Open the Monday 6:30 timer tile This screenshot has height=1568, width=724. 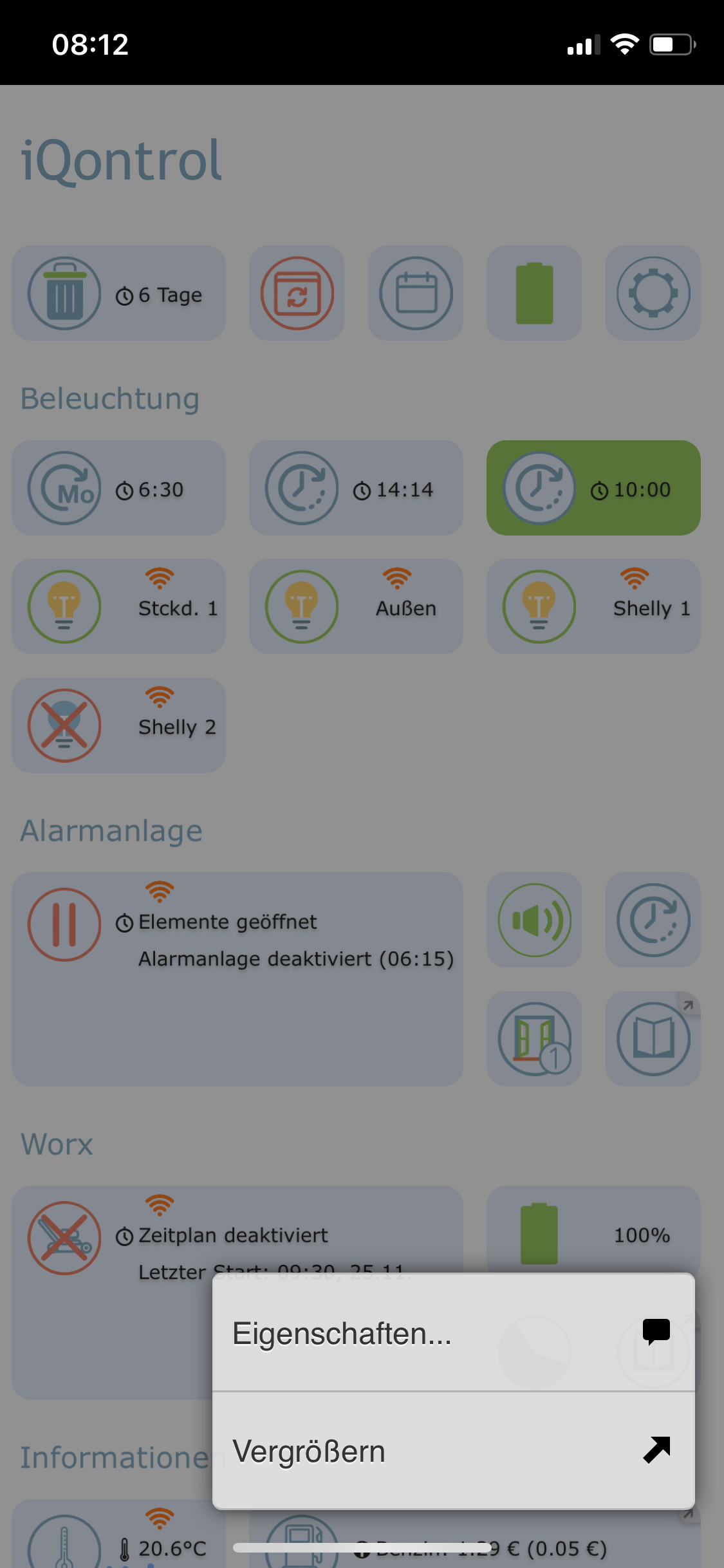click(x=118, y=488)
